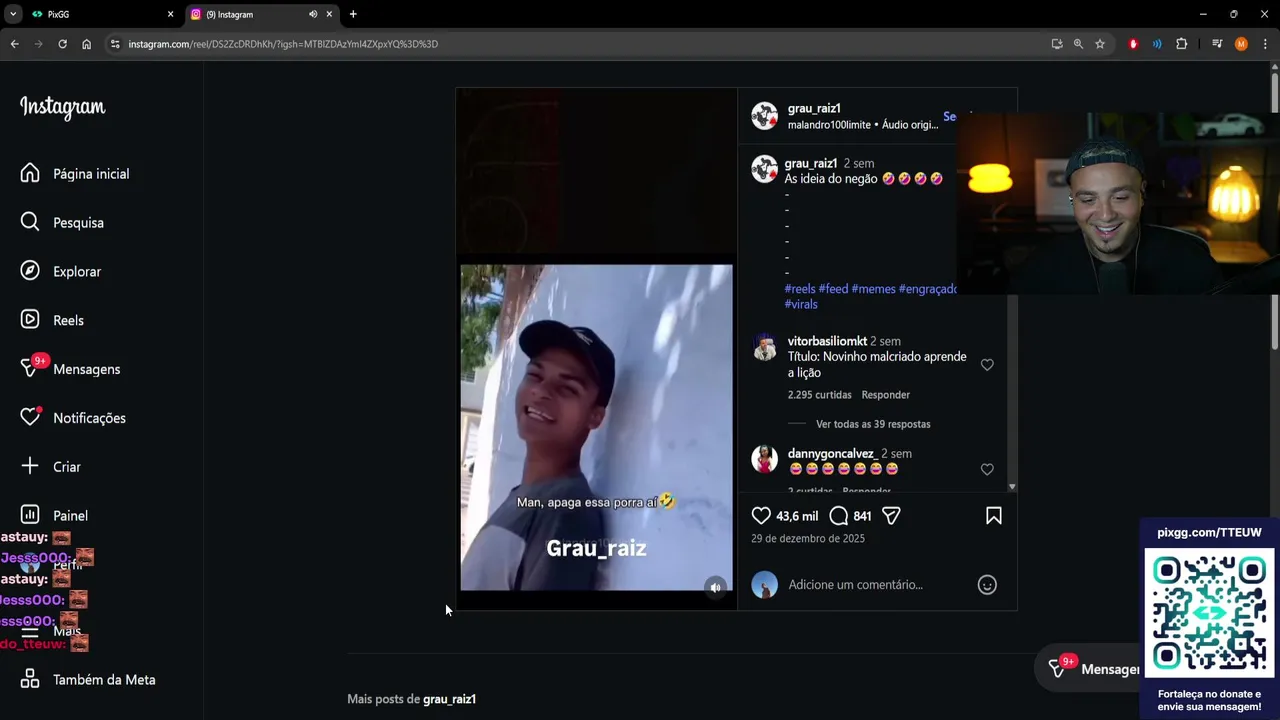Focus the 'Adicione um comentário' field
Viewport: 1280px width, 720px height.
point(870,585)
